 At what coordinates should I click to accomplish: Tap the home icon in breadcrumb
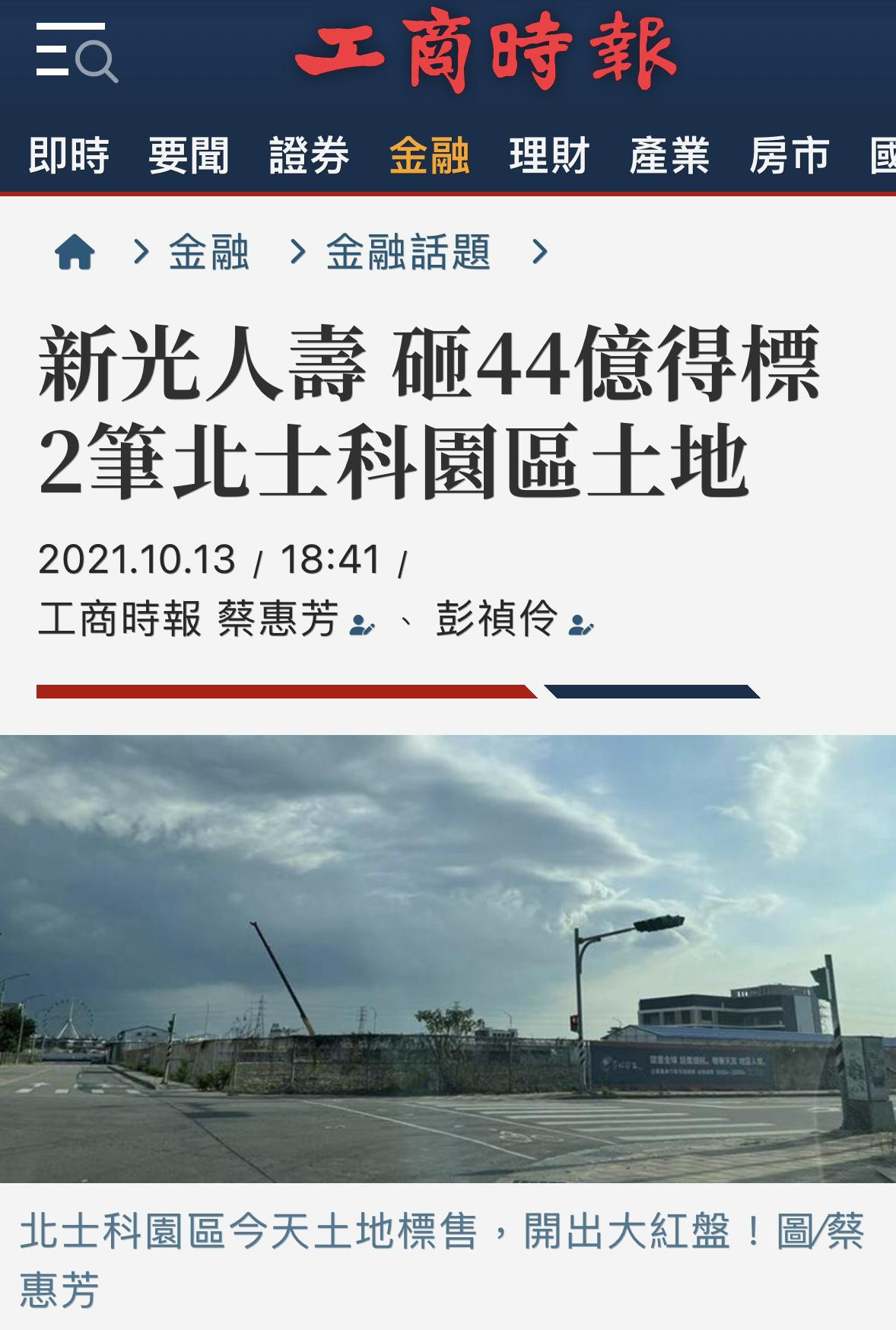(75, 252)
